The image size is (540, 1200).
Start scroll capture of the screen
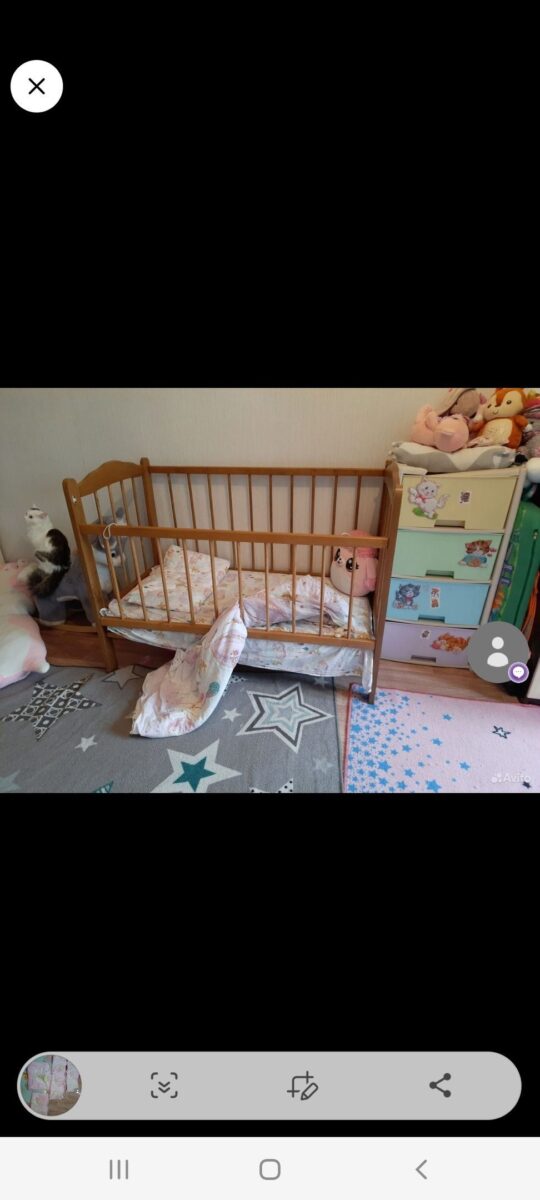(x=164, y=1085)
